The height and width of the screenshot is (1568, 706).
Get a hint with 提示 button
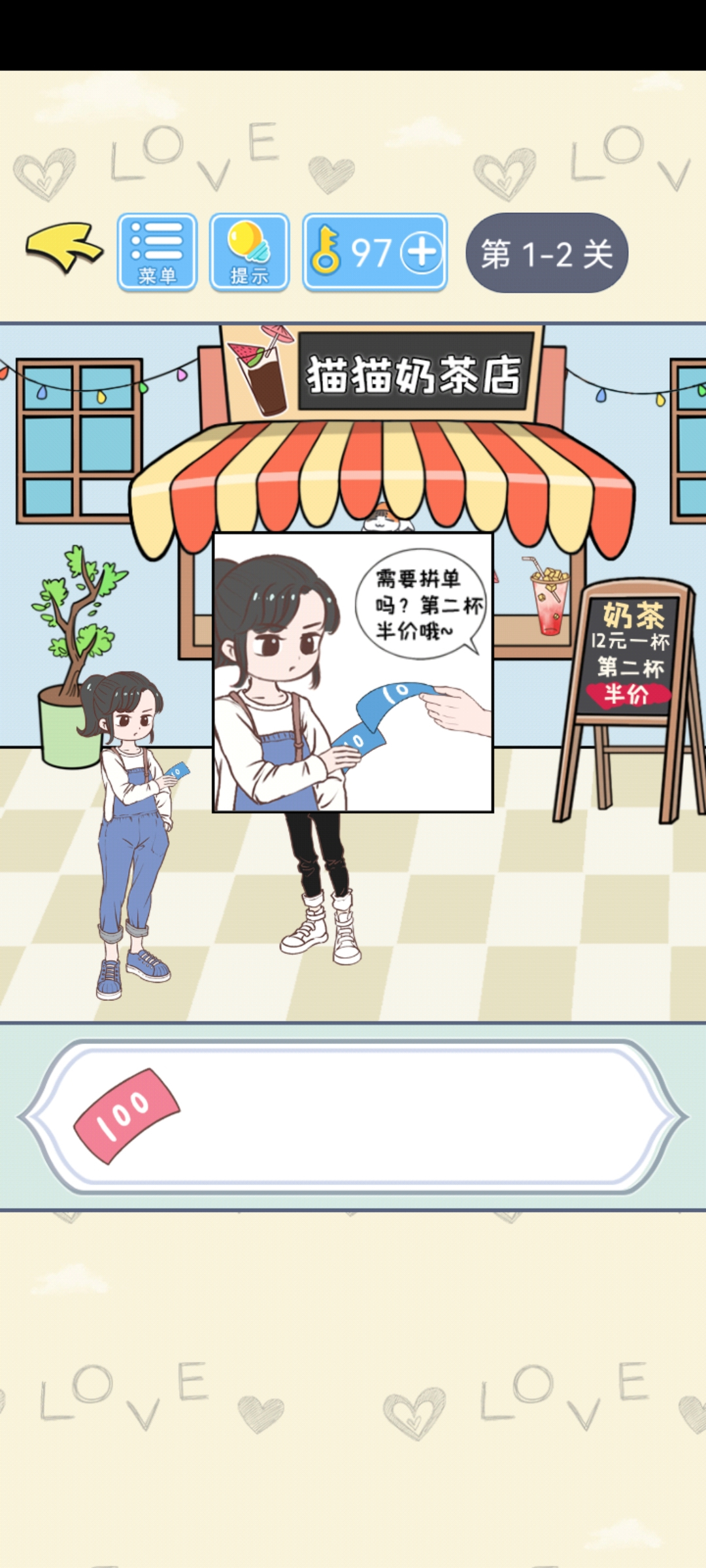coord(249,252)
